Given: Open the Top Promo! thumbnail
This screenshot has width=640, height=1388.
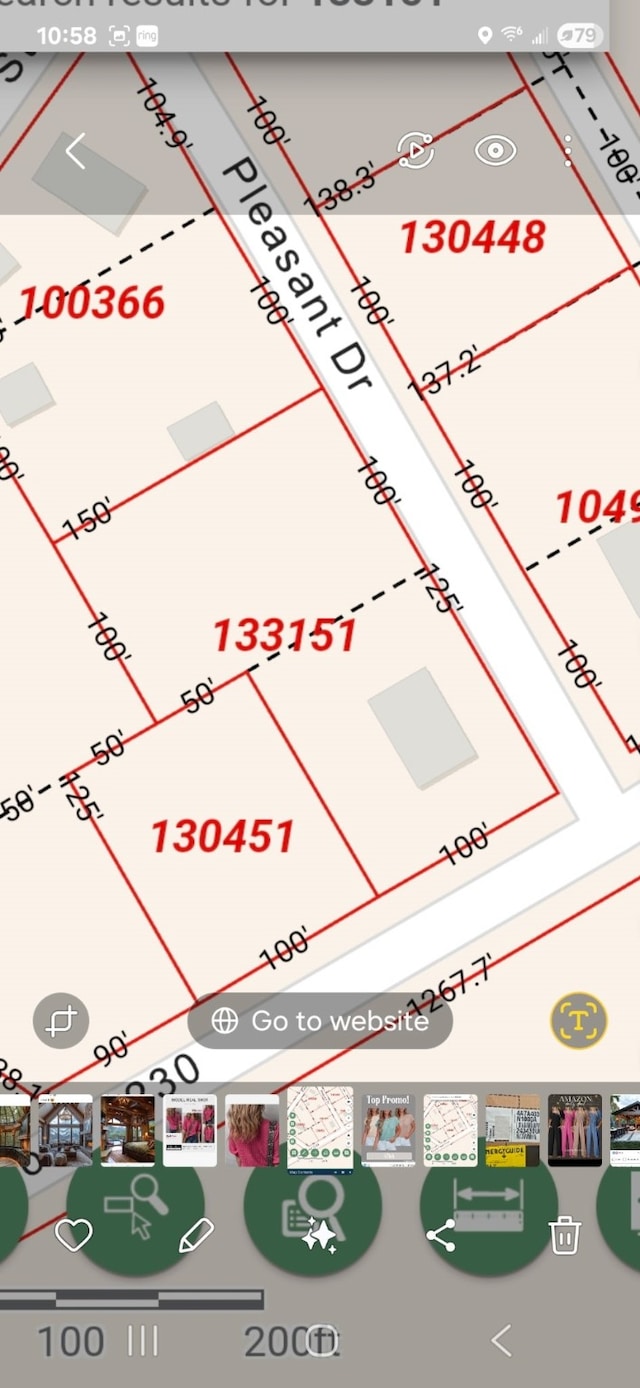Looking at the screenshot, I should pyautogui.click(x=388, y=1131).
